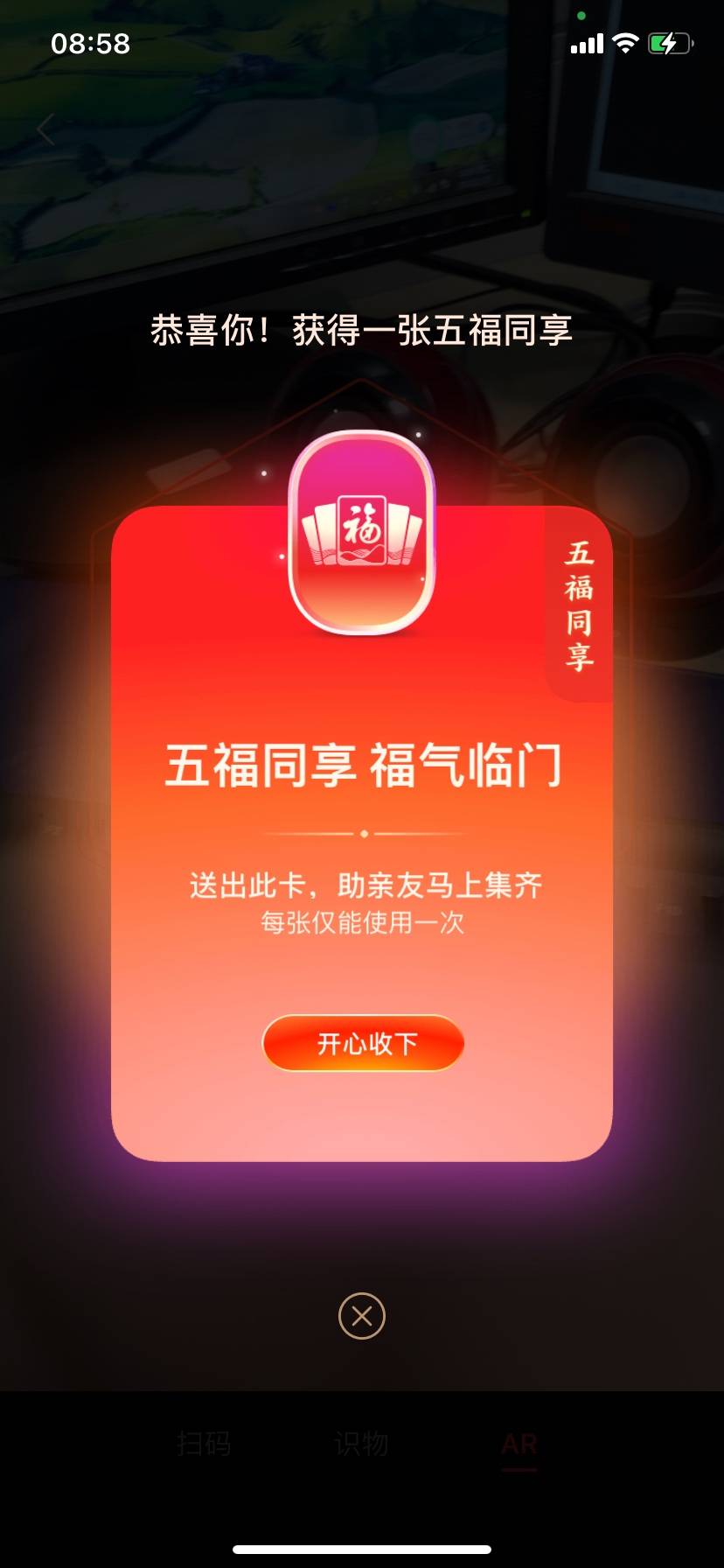Close the 五福同享 card popup
Image resolution: width=724 pixels, height=1568 pixels.
(x=362, y=1315)
